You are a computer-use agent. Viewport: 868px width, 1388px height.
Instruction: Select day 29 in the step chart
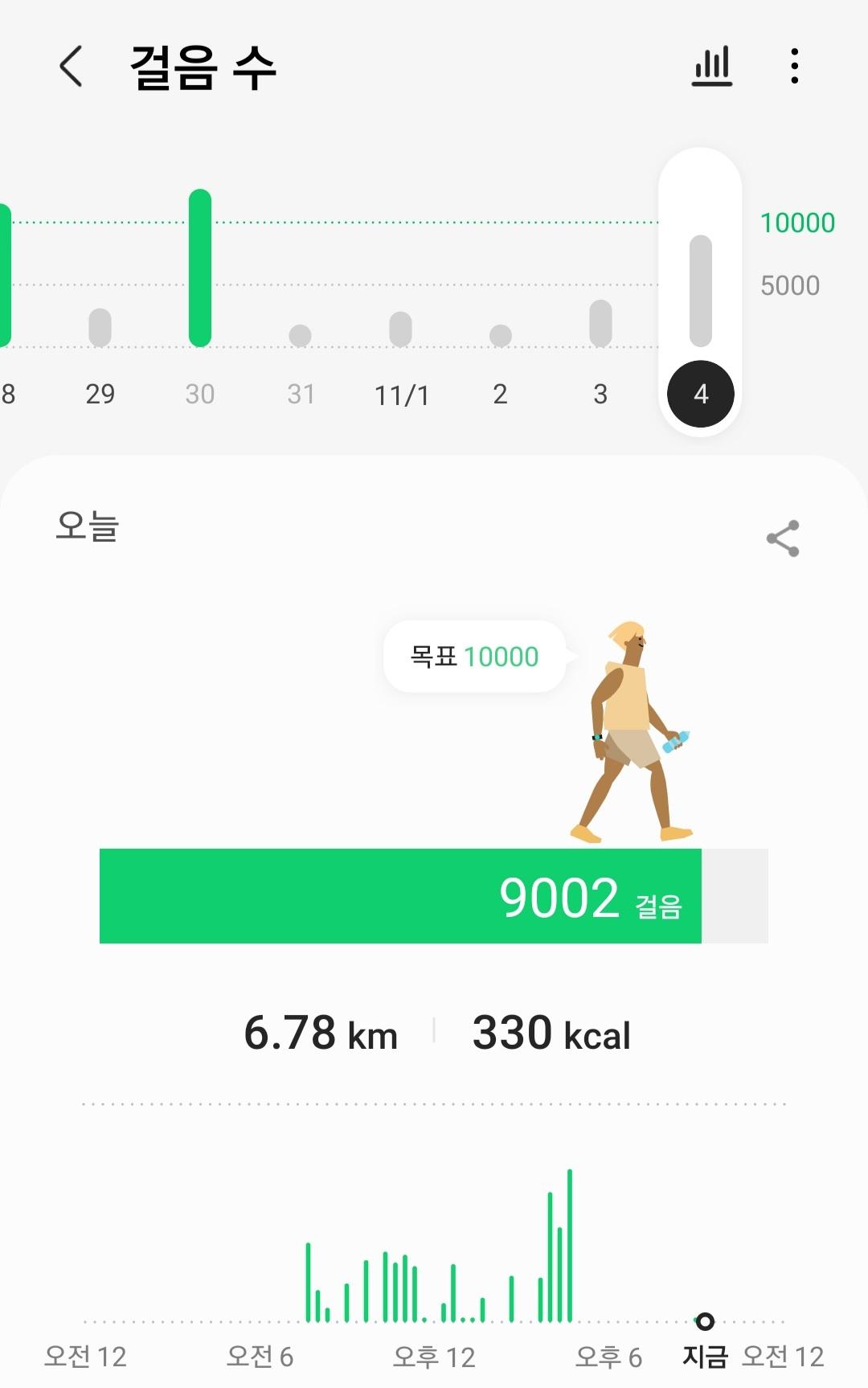pyautogui.click(x=100, y=393)
